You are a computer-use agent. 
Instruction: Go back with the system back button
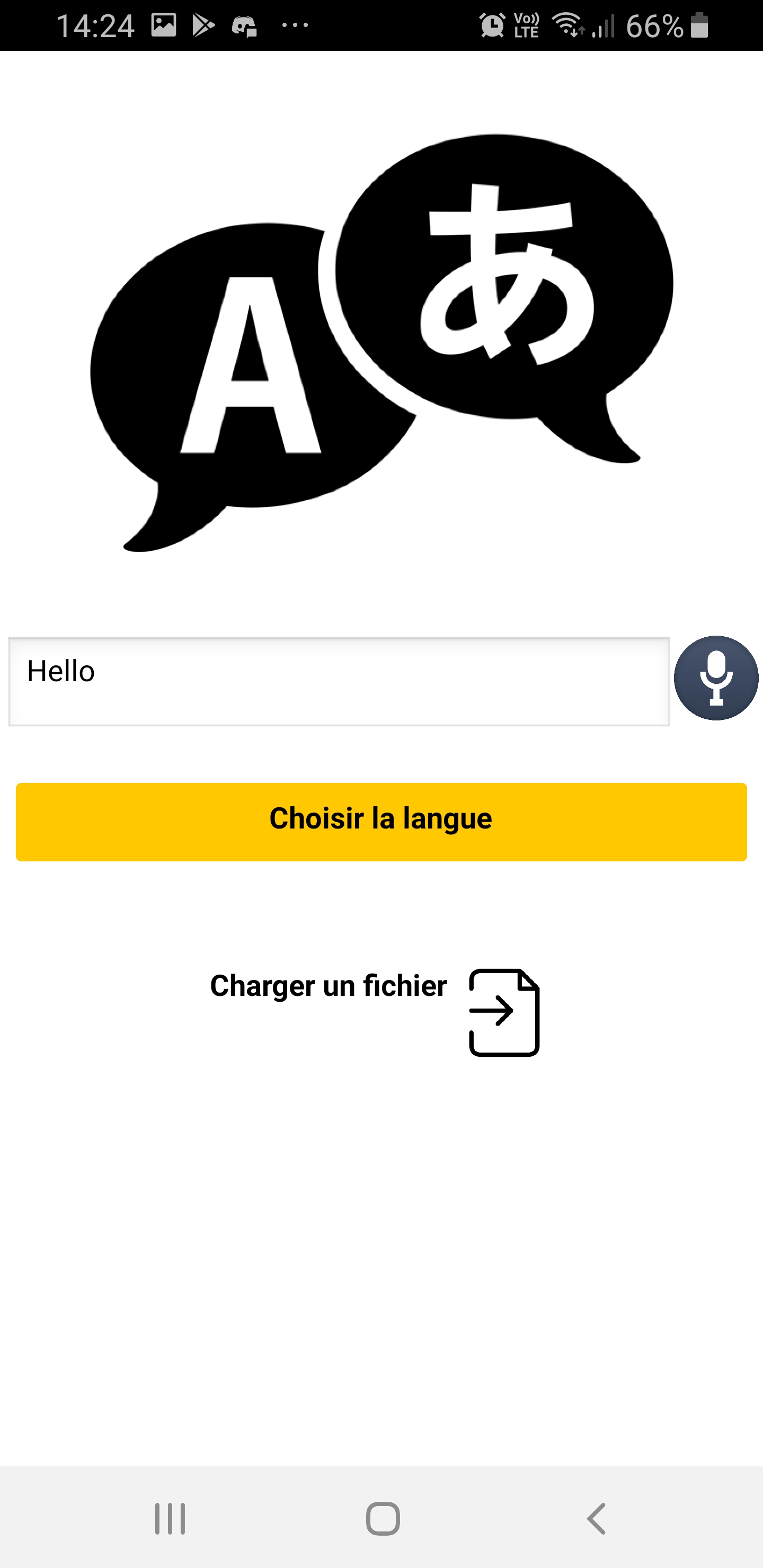click(x=596, y=1519)
